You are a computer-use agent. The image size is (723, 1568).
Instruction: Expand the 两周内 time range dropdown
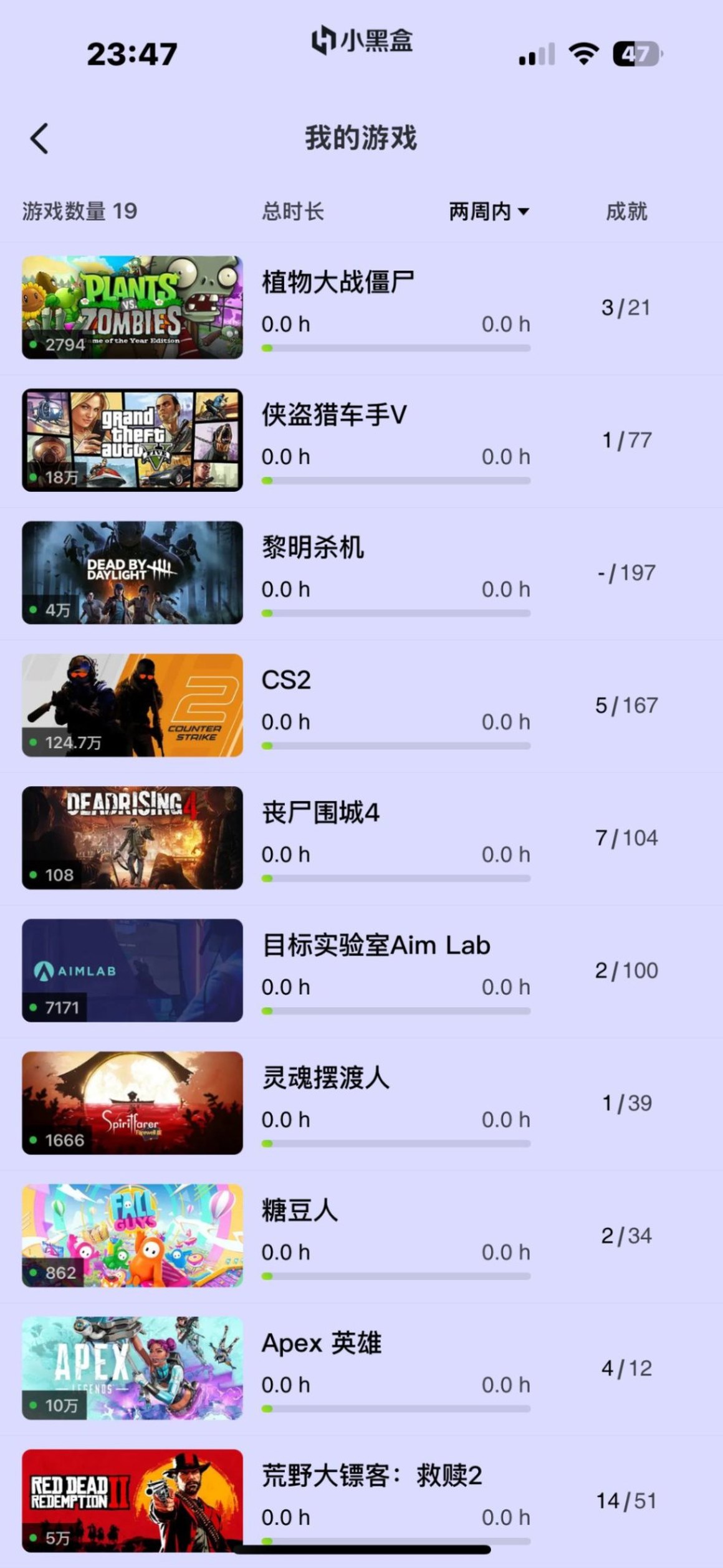489,212
